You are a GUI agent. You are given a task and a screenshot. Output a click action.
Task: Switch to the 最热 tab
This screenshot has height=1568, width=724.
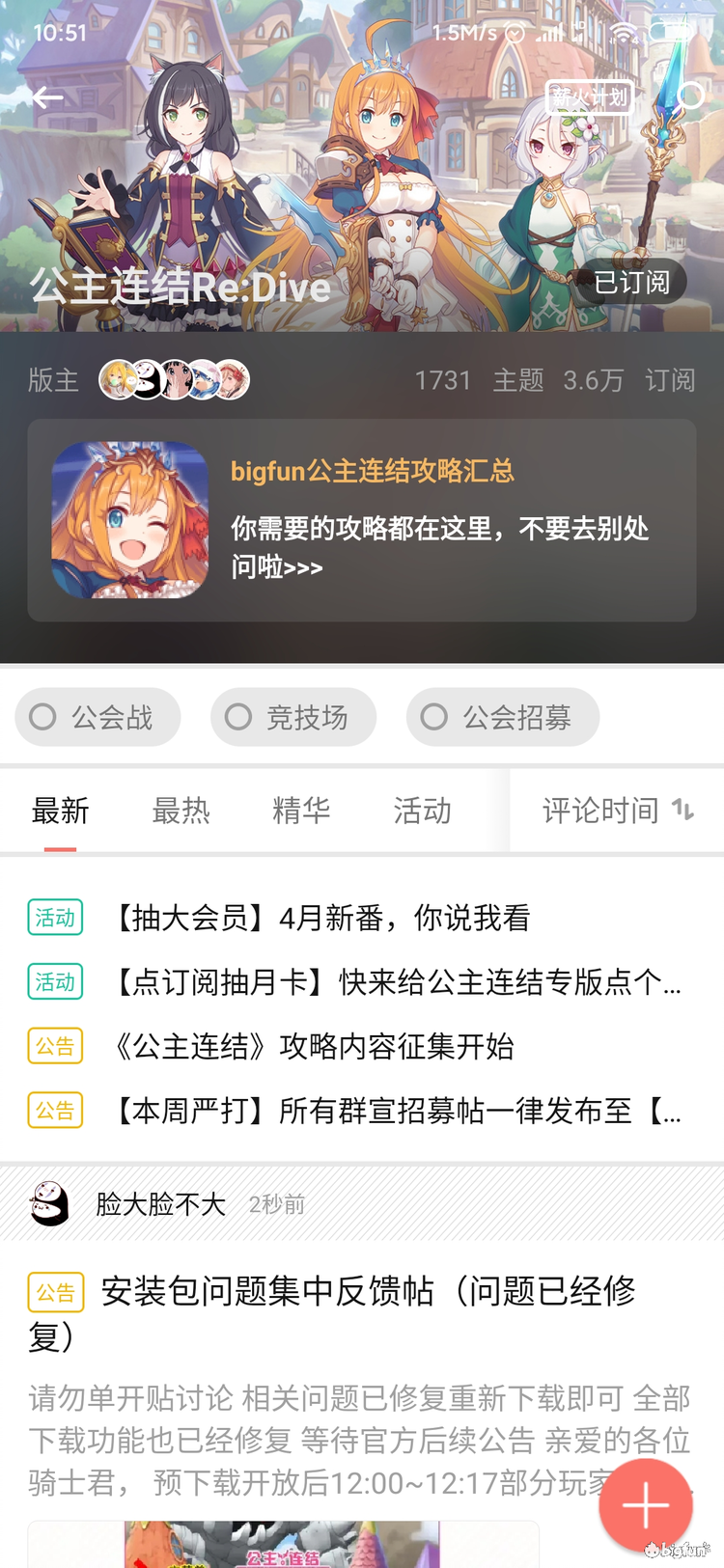[181, 811]
